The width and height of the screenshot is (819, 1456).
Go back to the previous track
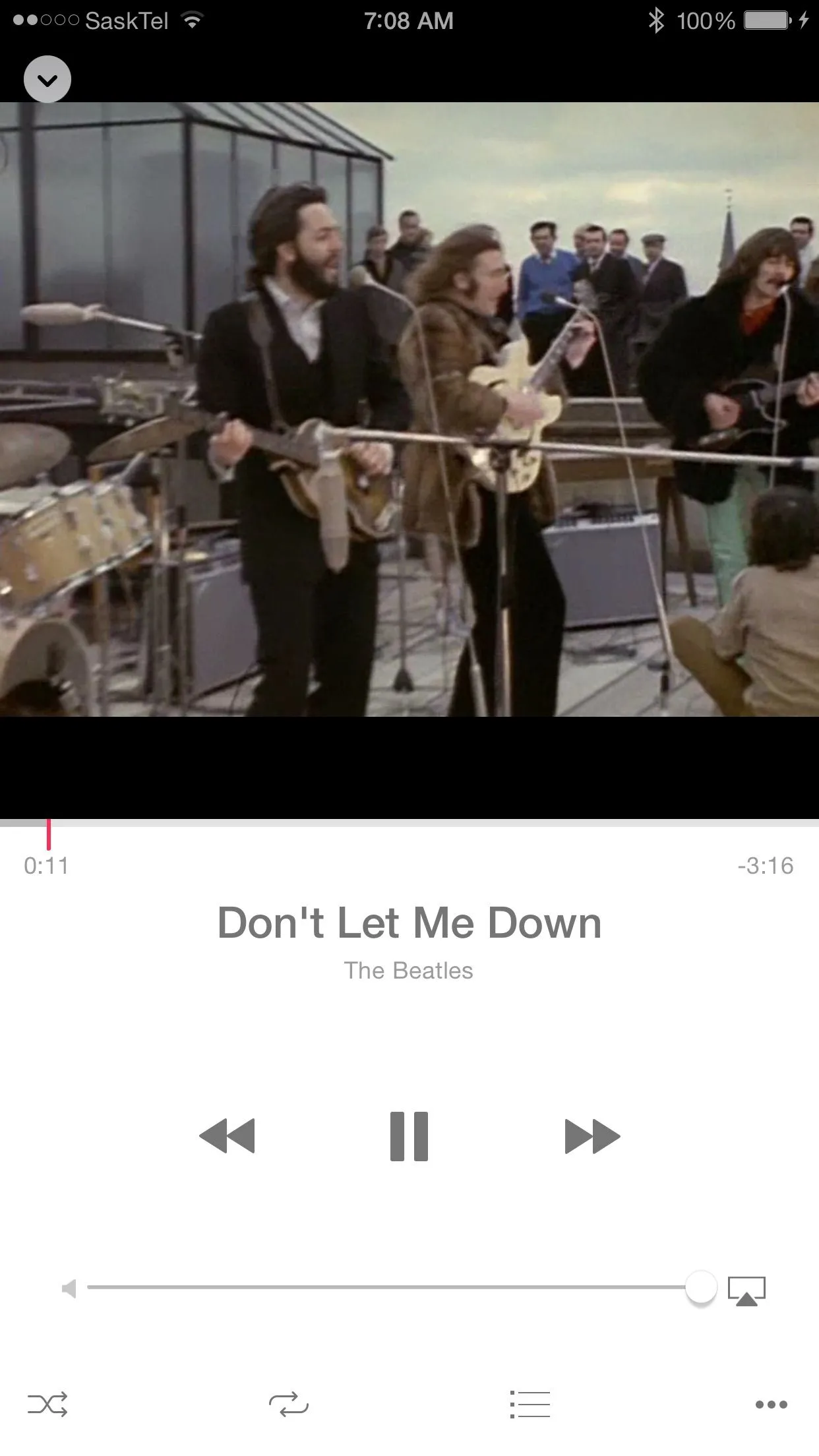tap(227, 1136)
